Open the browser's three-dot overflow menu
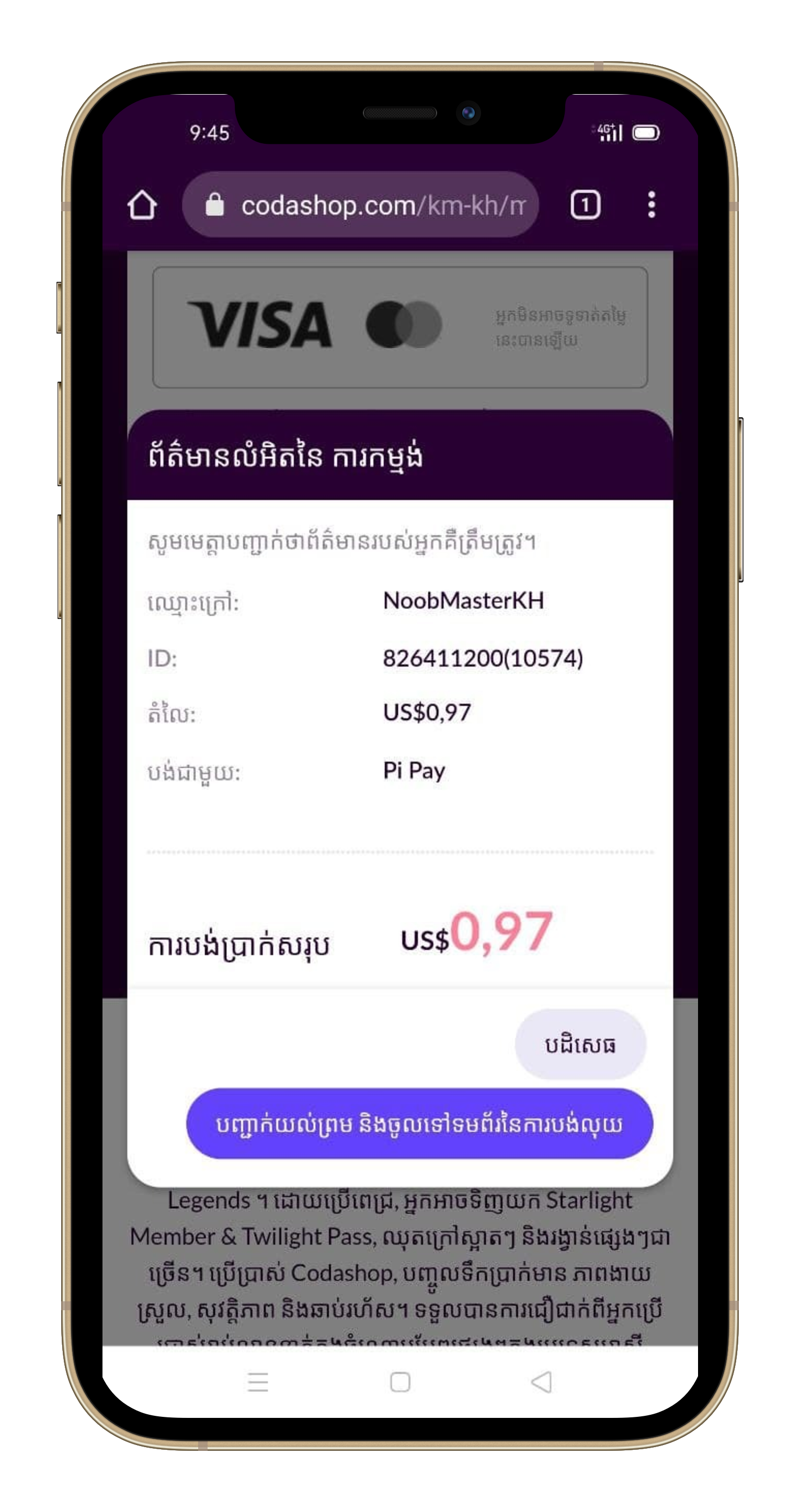This screenshot has height=1512, width=800. (652, 205)
